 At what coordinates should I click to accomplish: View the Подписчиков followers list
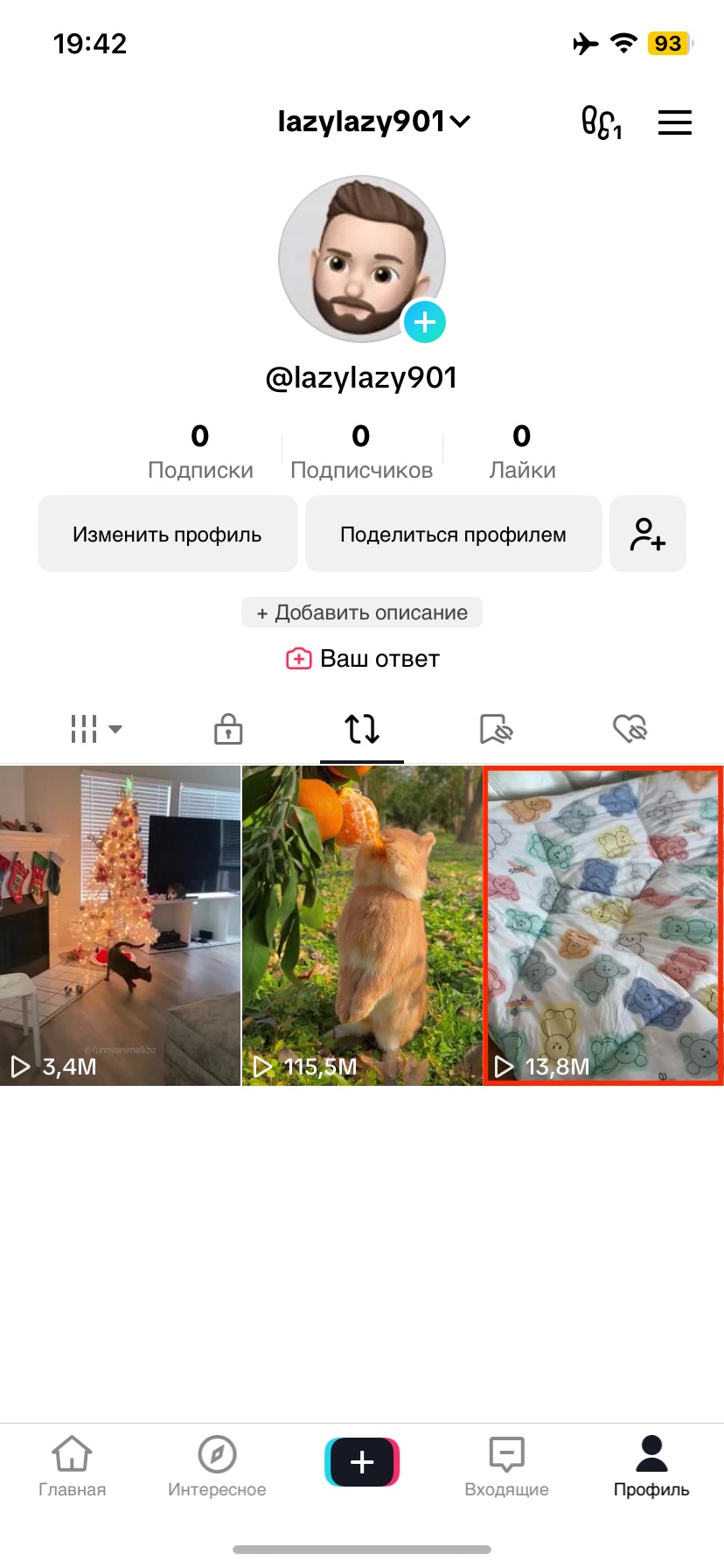click(x=361, y=452)
